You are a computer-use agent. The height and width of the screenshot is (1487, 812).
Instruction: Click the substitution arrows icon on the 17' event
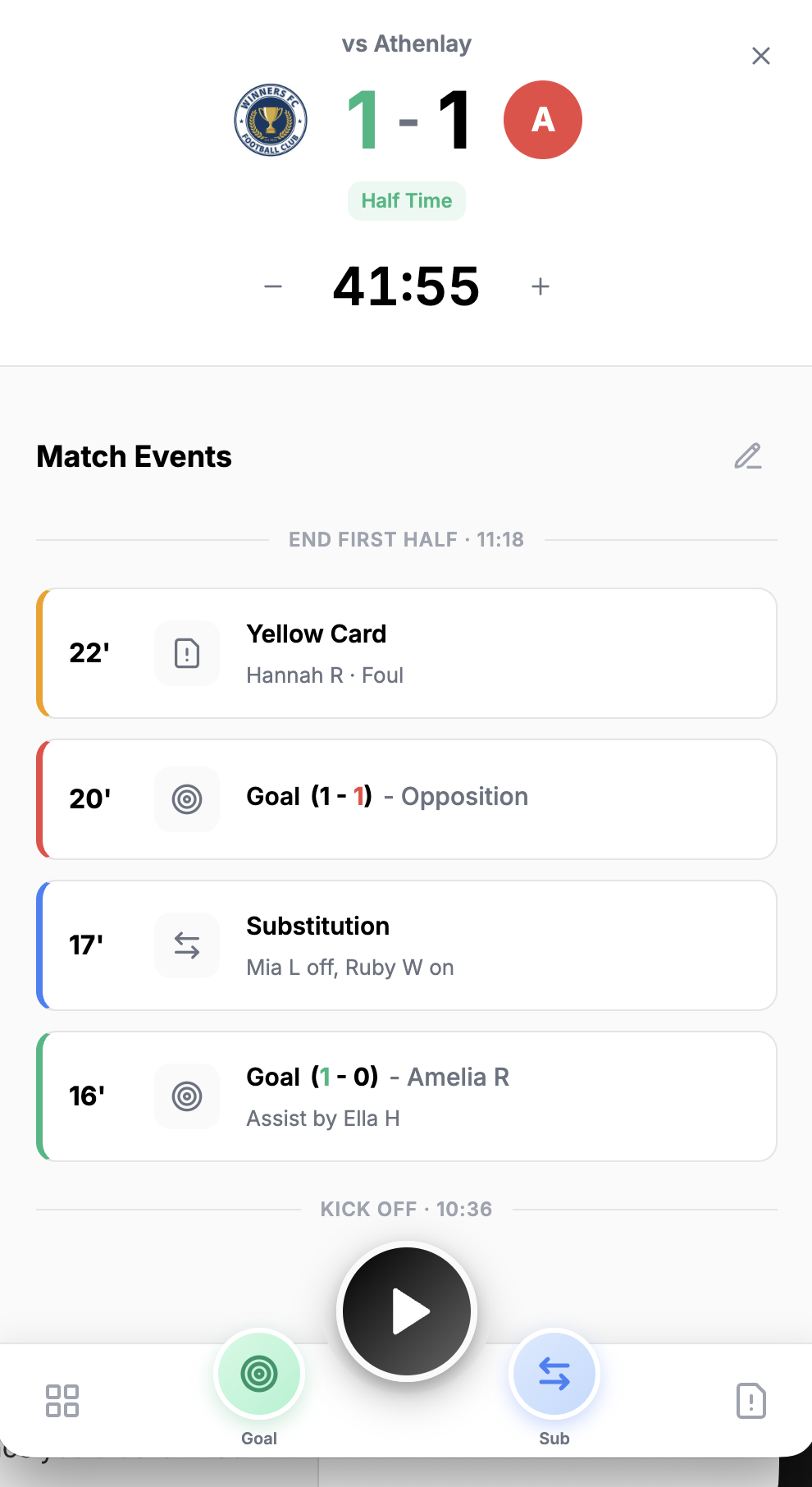pyautogui.click(x=186, y=945)
